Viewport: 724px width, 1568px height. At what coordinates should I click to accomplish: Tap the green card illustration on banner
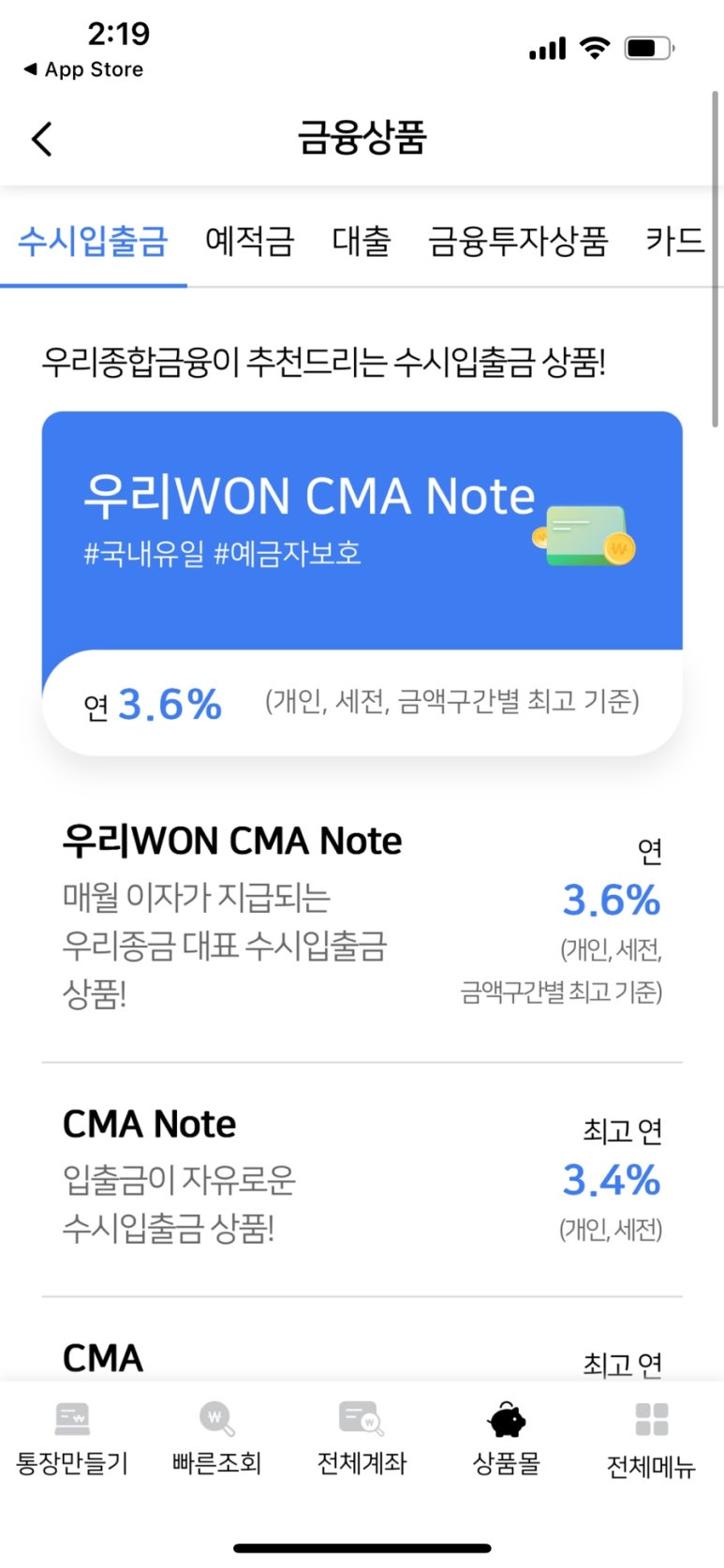pyautogui.click(x=585, y=534)
